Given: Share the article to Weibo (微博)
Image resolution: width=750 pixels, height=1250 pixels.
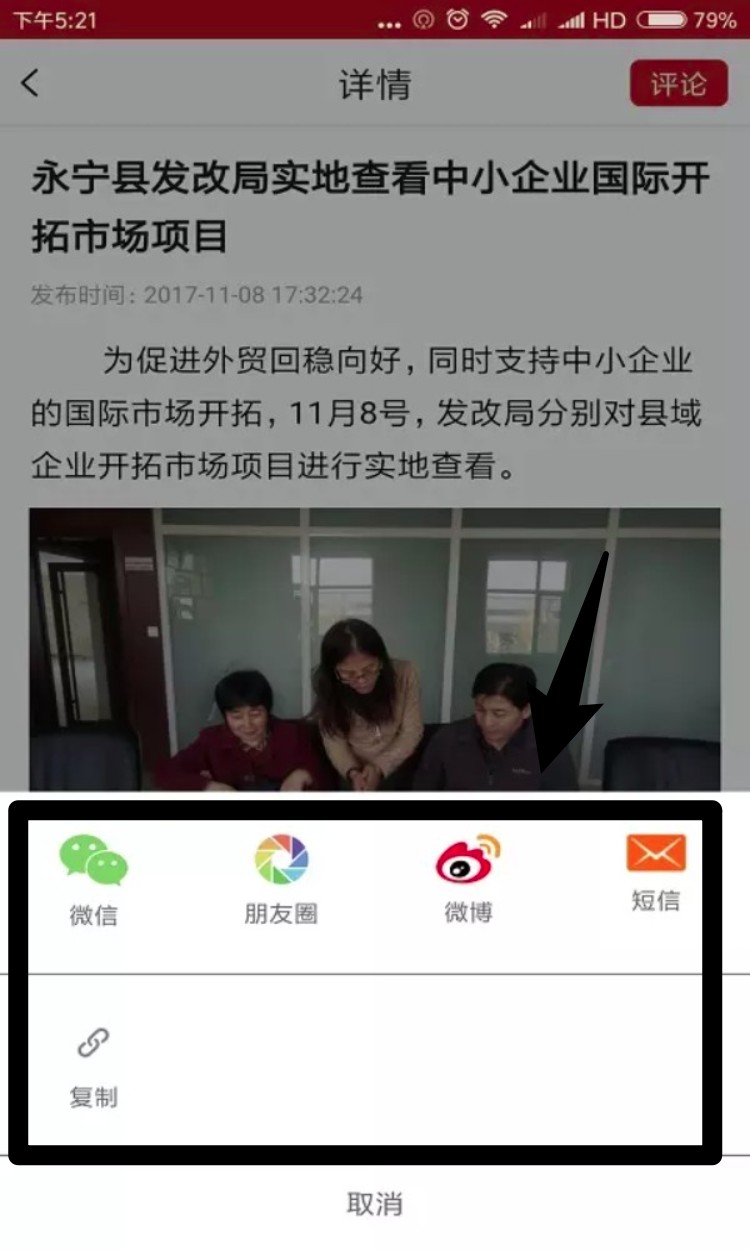Looking at the screenshot, I should [x=468, y=877].
